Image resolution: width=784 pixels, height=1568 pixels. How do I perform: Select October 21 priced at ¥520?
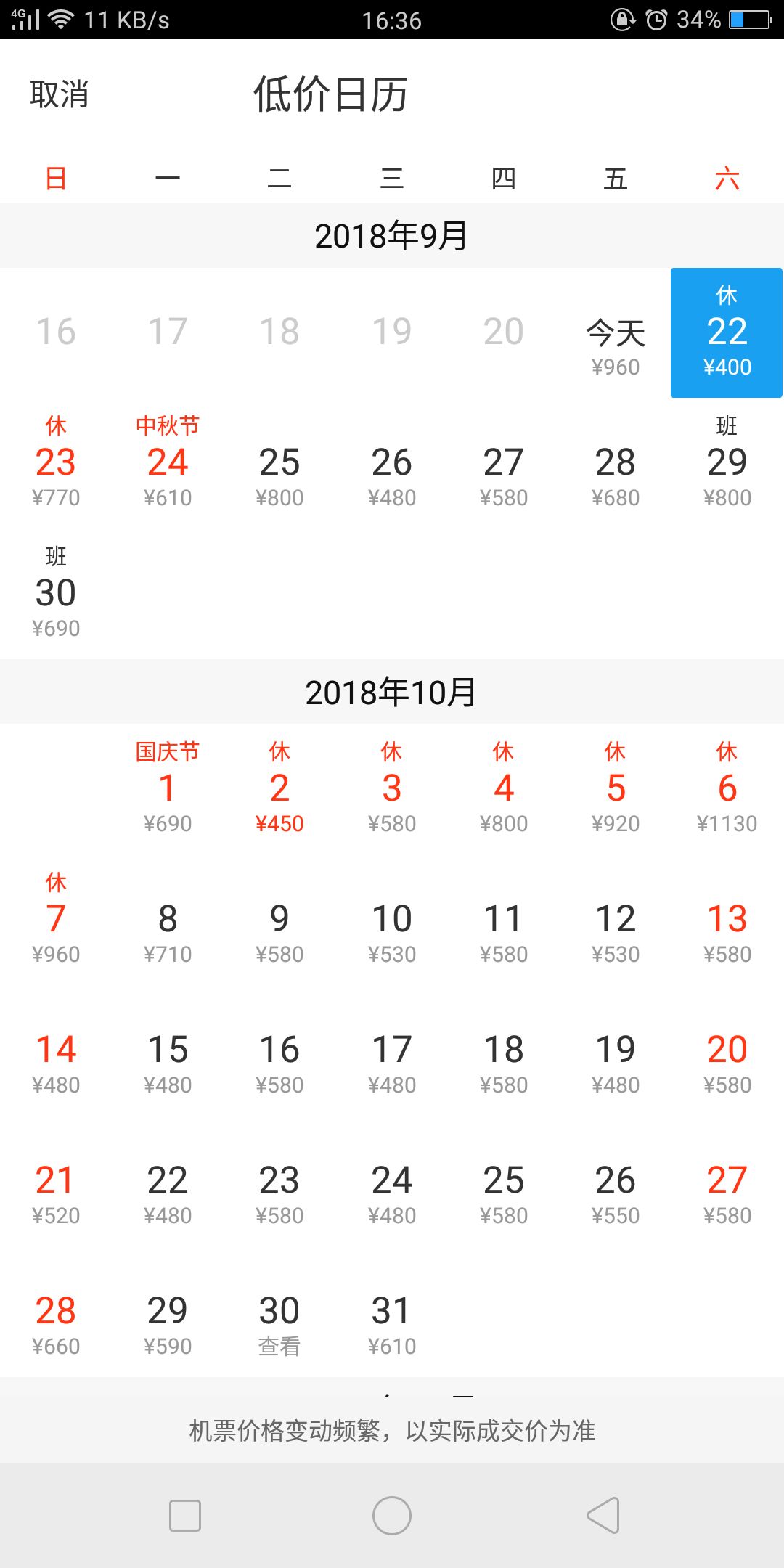tap(56, 1188)
